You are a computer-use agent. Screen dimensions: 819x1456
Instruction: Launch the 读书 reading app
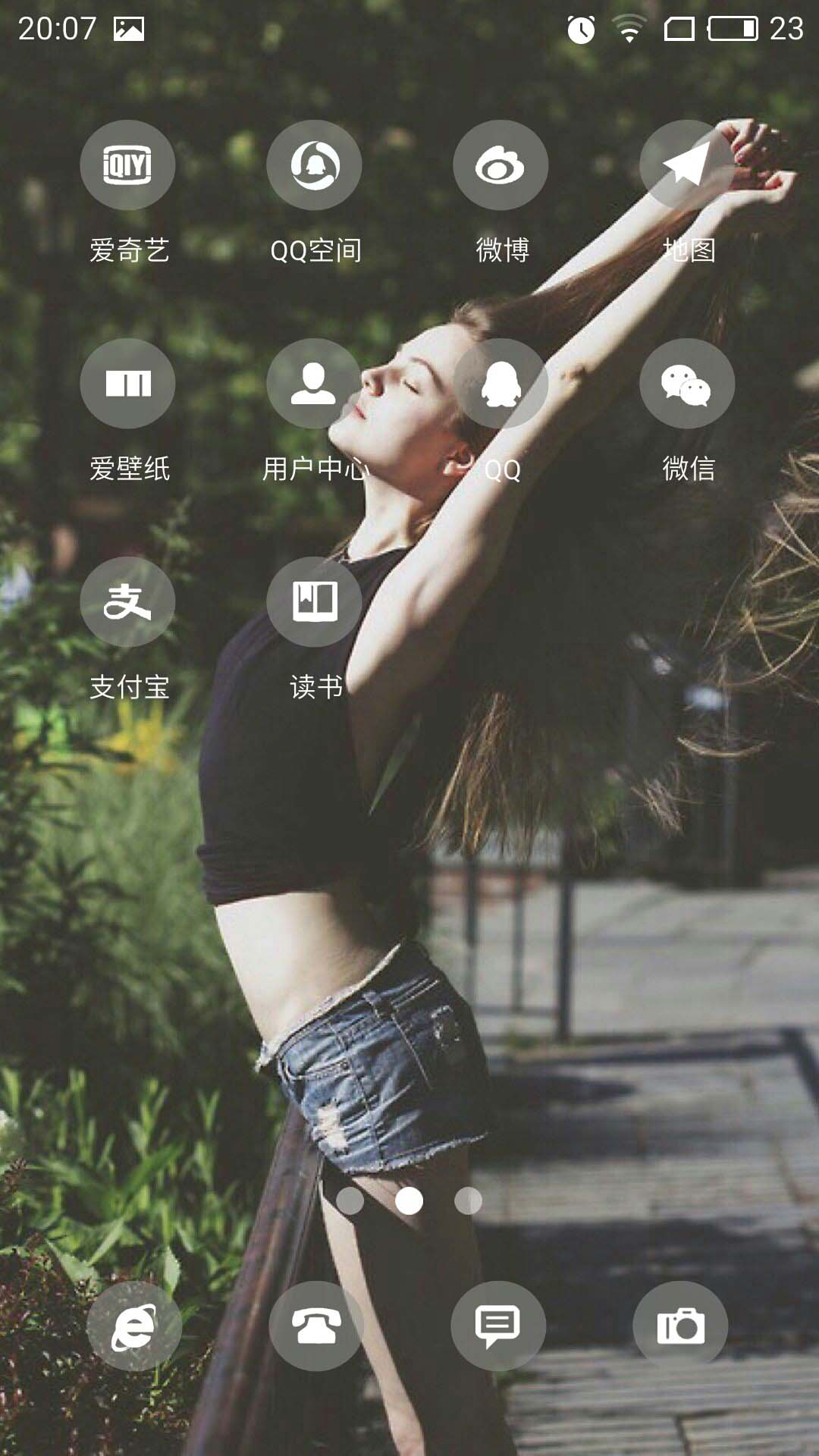[314, 602]
